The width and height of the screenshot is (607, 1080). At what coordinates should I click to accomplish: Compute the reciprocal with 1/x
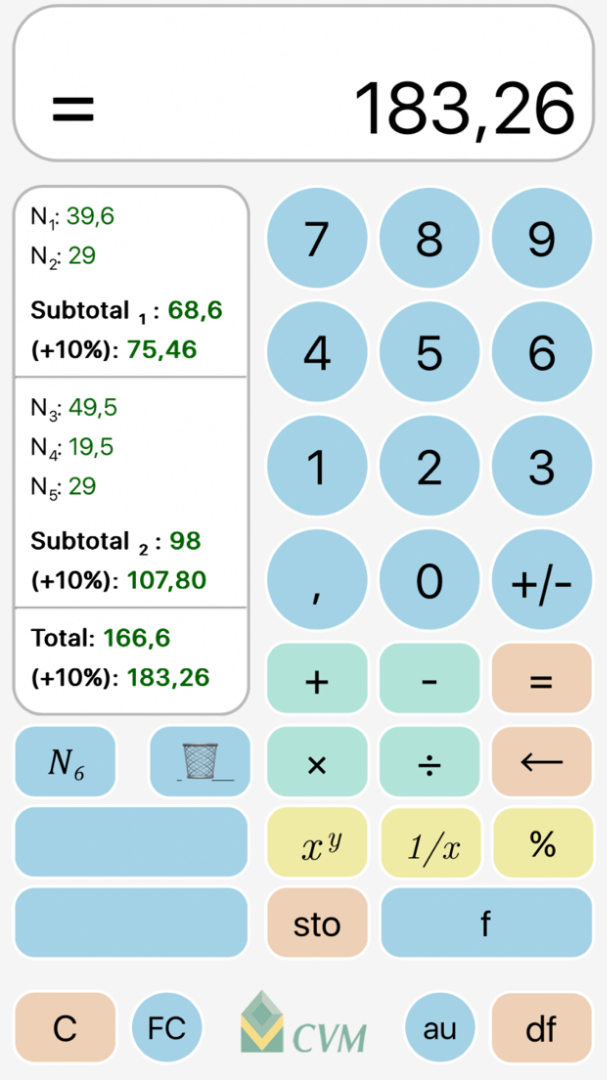point(429,846)
